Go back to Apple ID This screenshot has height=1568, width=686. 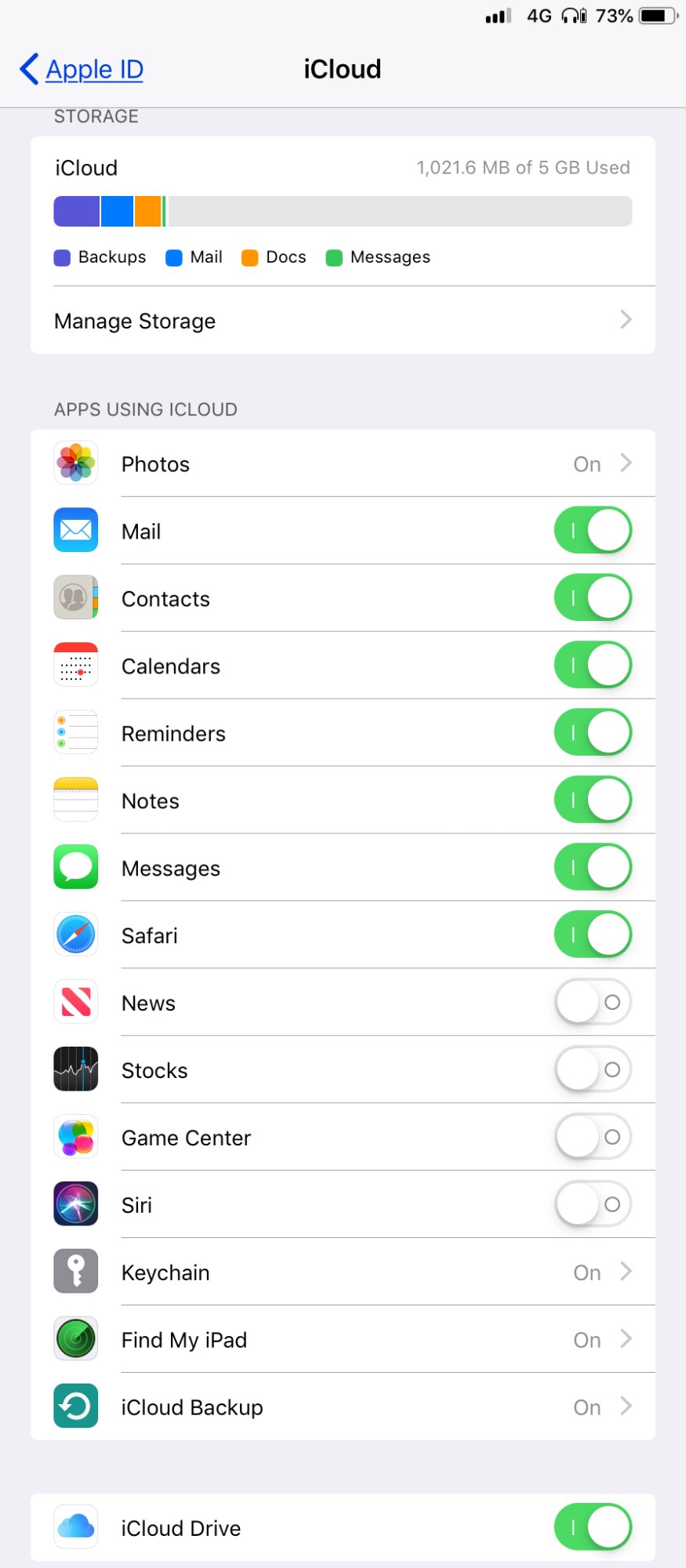[82, 70]
